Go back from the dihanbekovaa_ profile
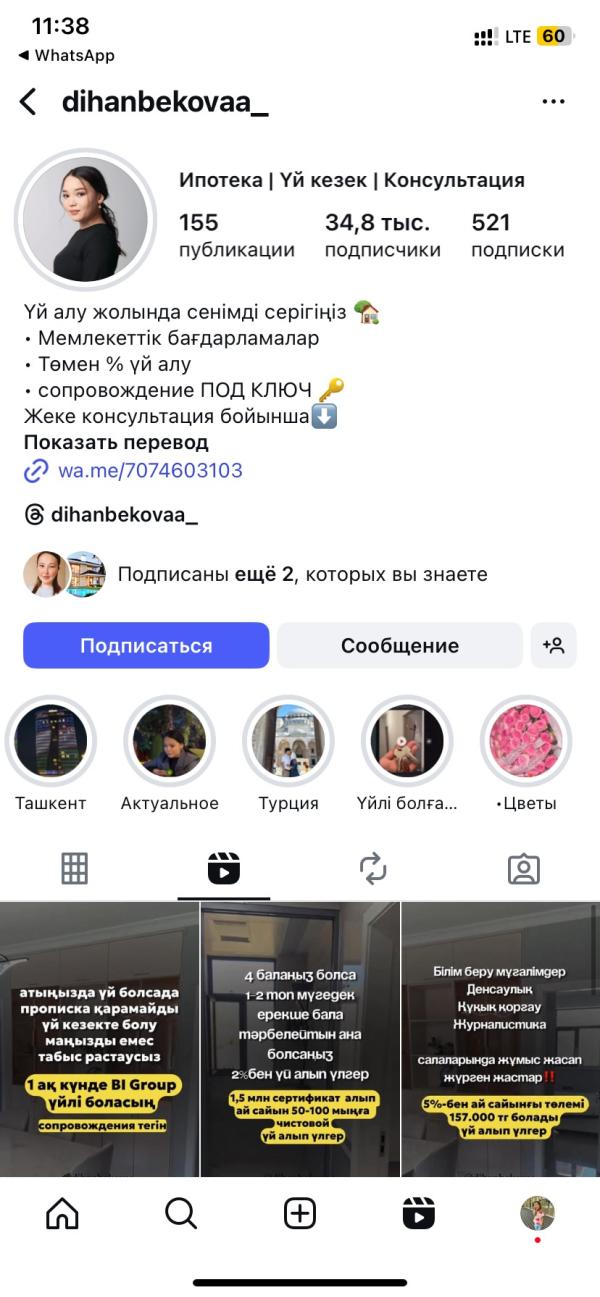Screen dimensions: 600x1297 click(x=28, y=101)
